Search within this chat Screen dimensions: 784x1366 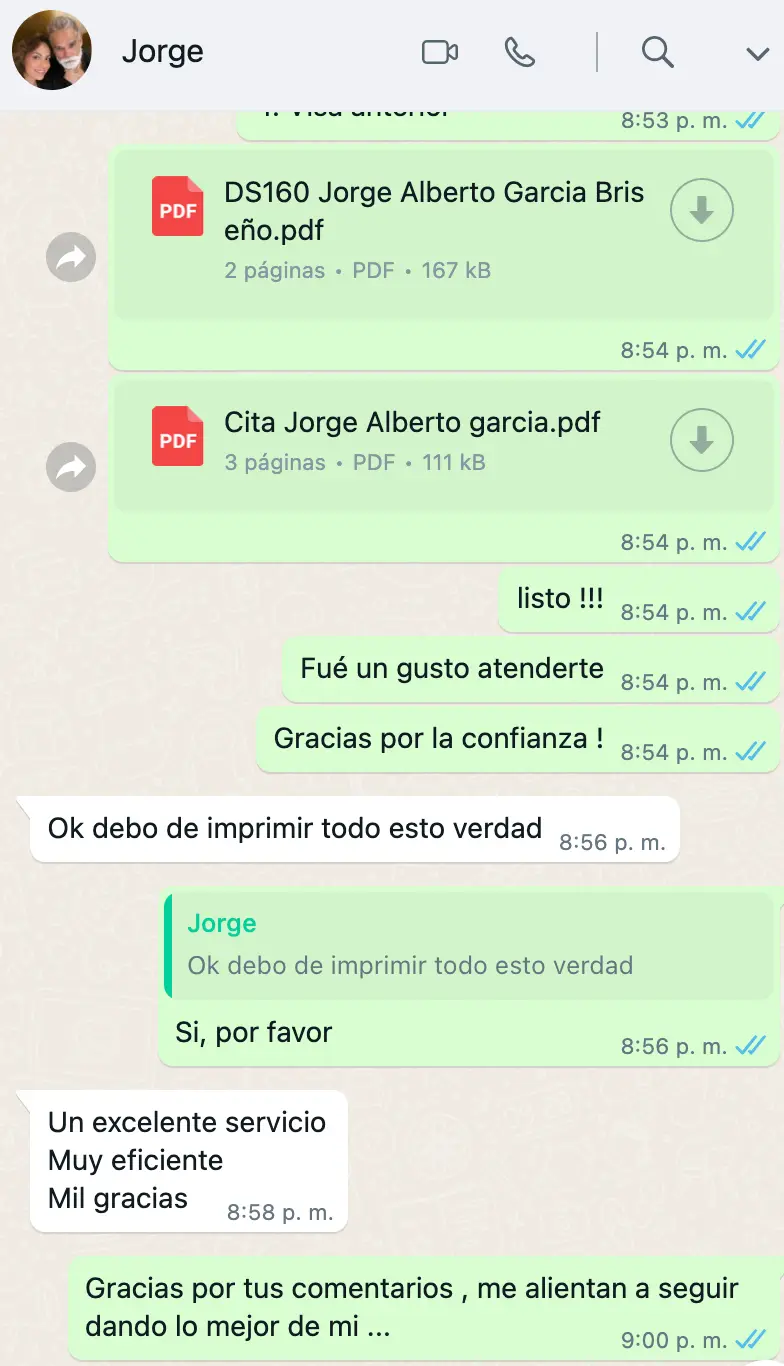point(658,52)
